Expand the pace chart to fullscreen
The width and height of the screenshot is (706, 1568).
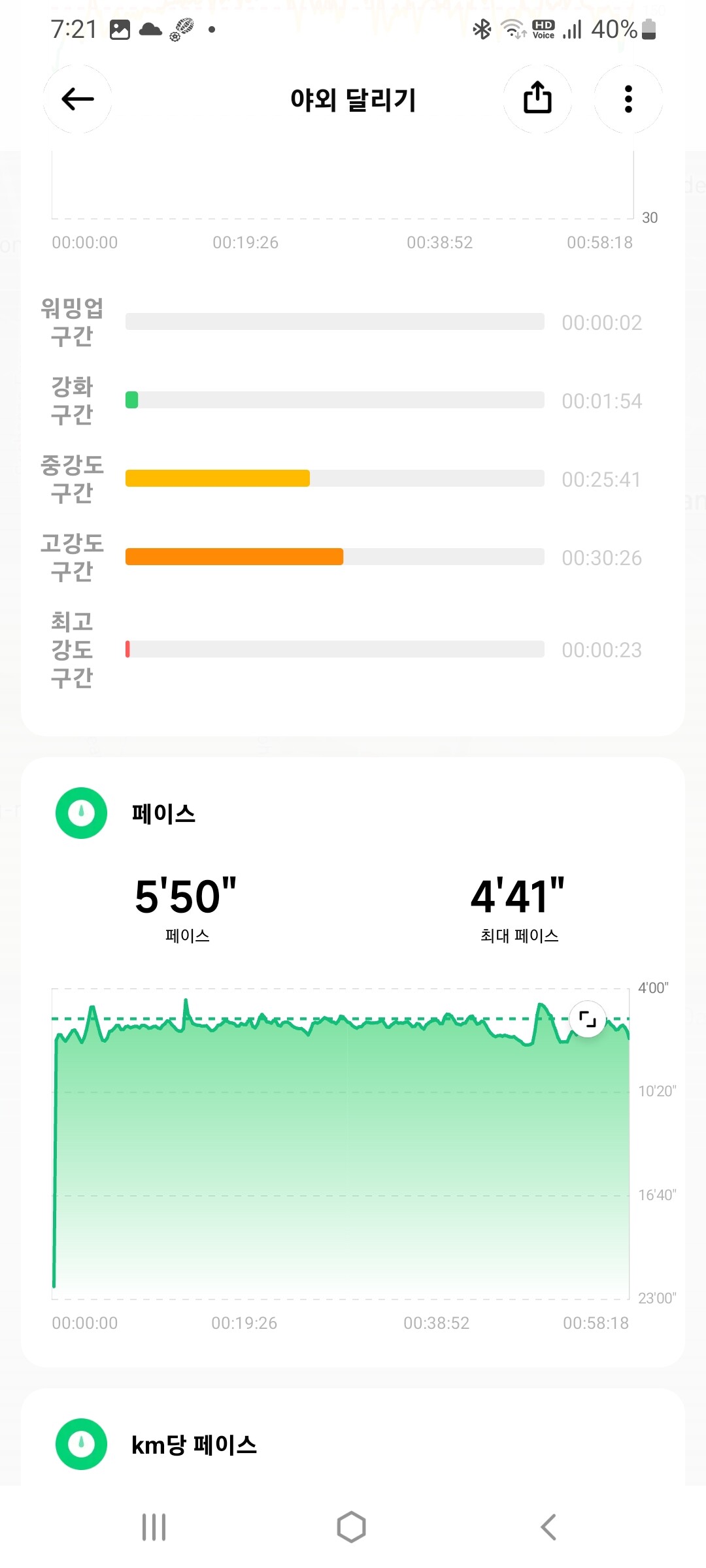(587, 1019)
